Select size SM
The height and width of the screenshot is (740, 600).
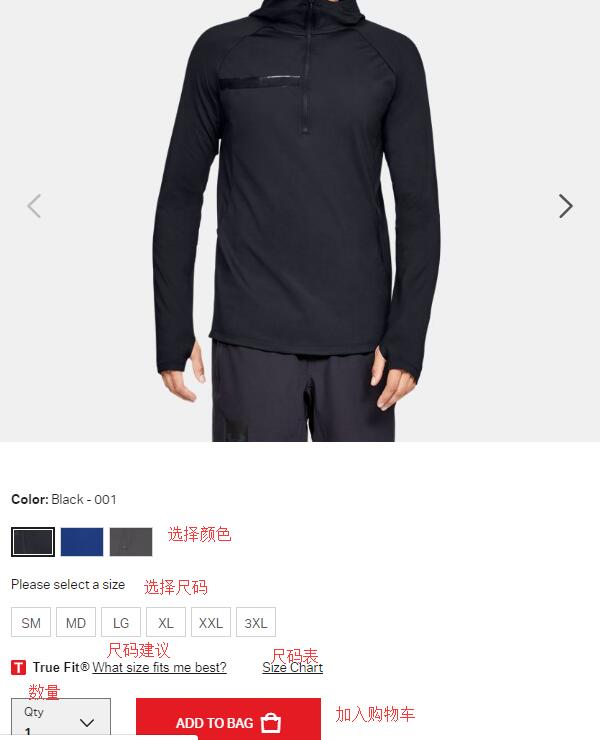coord(31,622)
